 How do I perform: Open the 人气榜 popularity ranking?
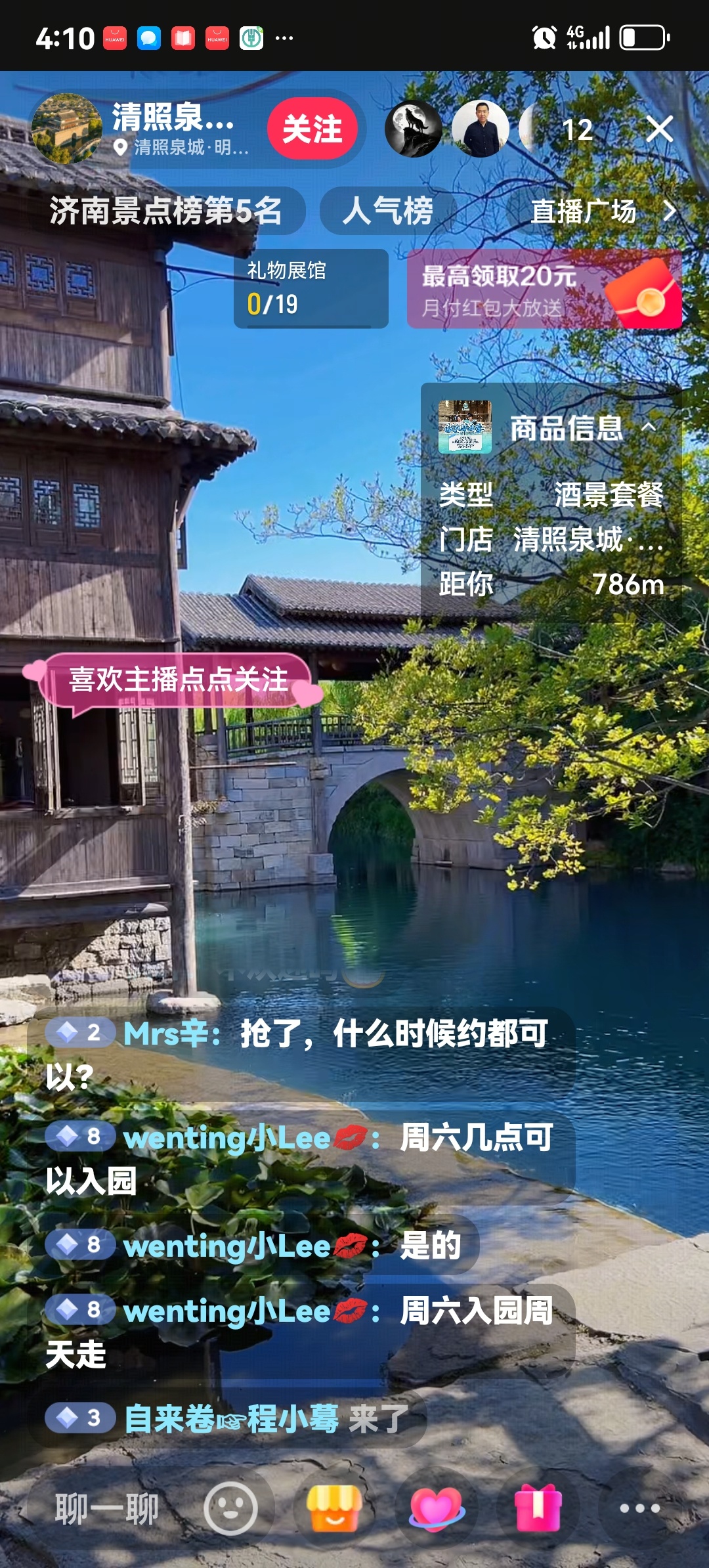click(387, 211)
